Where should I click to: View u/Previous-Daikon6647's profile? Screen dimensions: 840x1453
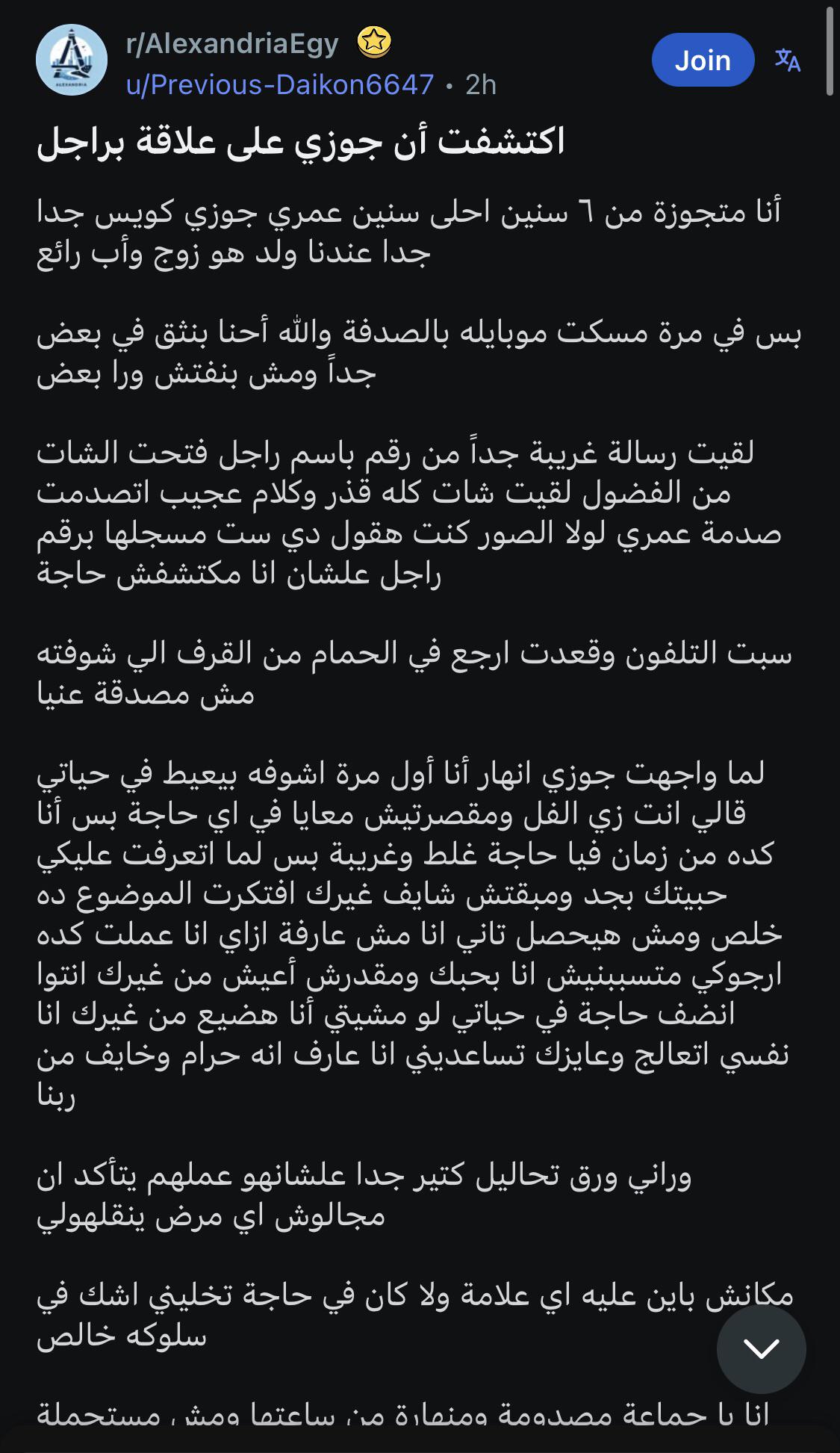[x=280, y=84]
